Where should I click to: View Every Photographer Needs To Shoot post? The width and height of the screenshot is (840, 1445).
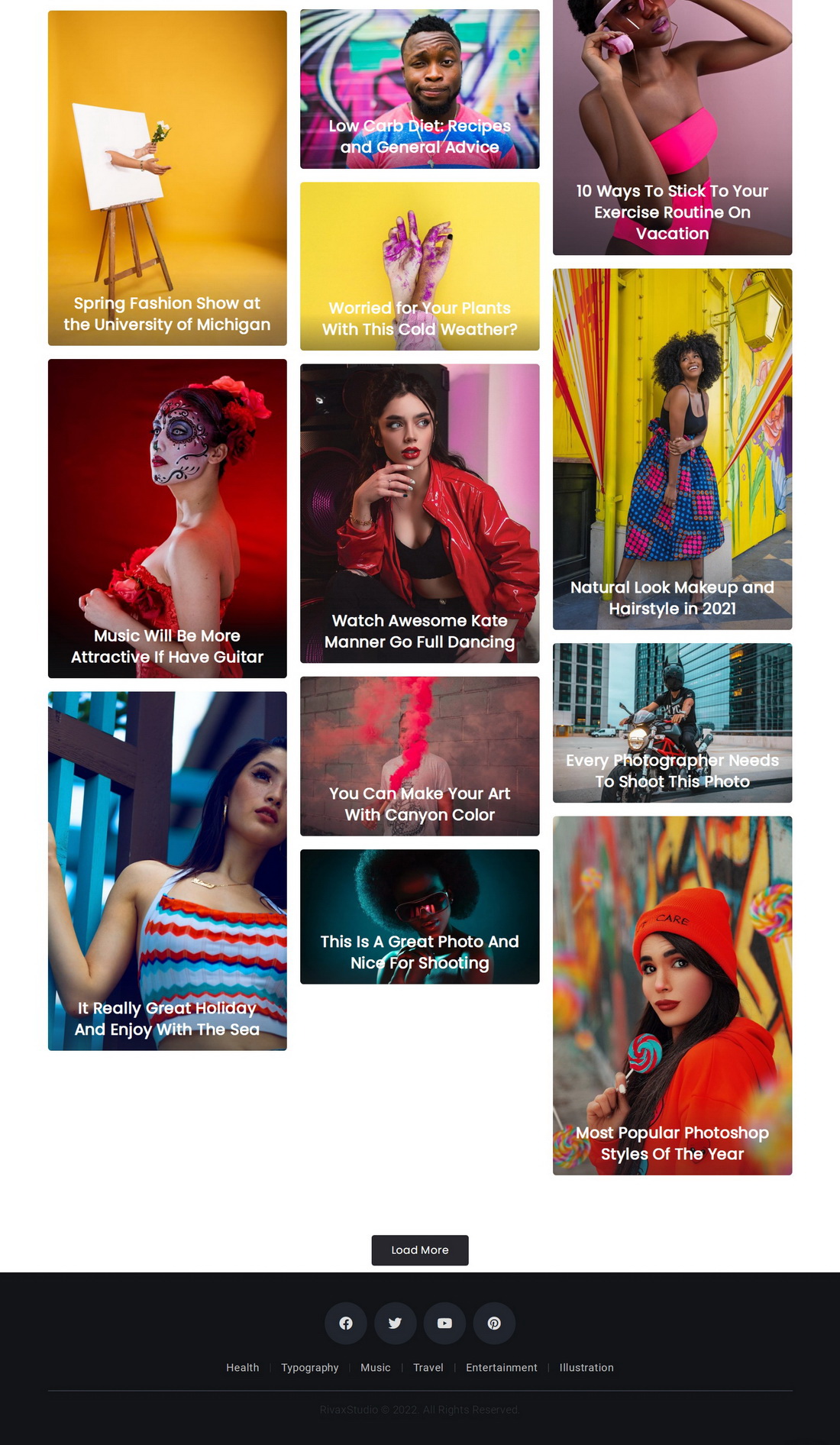672,771
